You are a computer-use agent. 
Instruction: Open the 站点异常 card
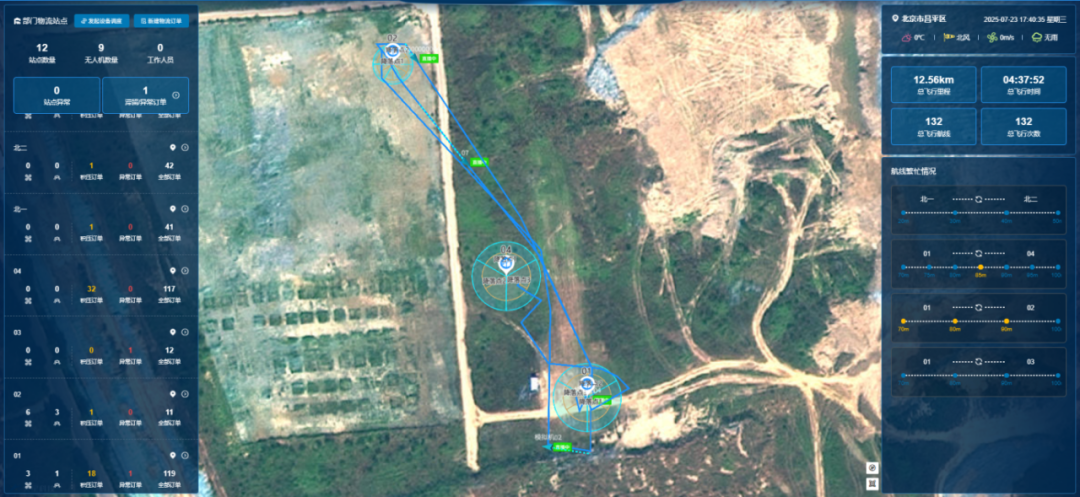[56, 95]
